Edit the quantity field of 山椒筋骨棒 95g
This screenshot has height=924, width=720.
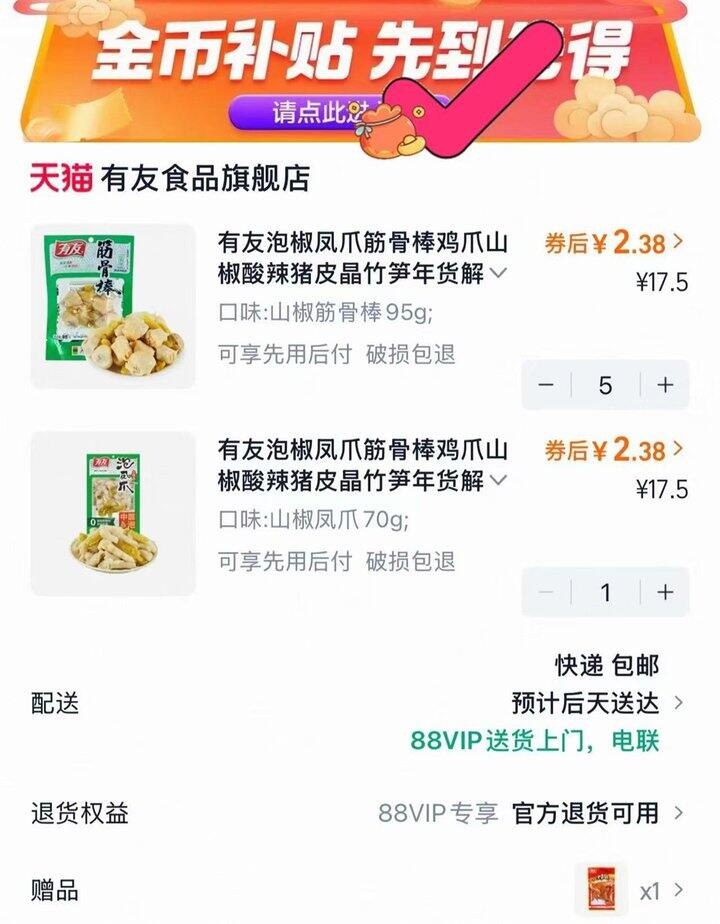[605, 385]
